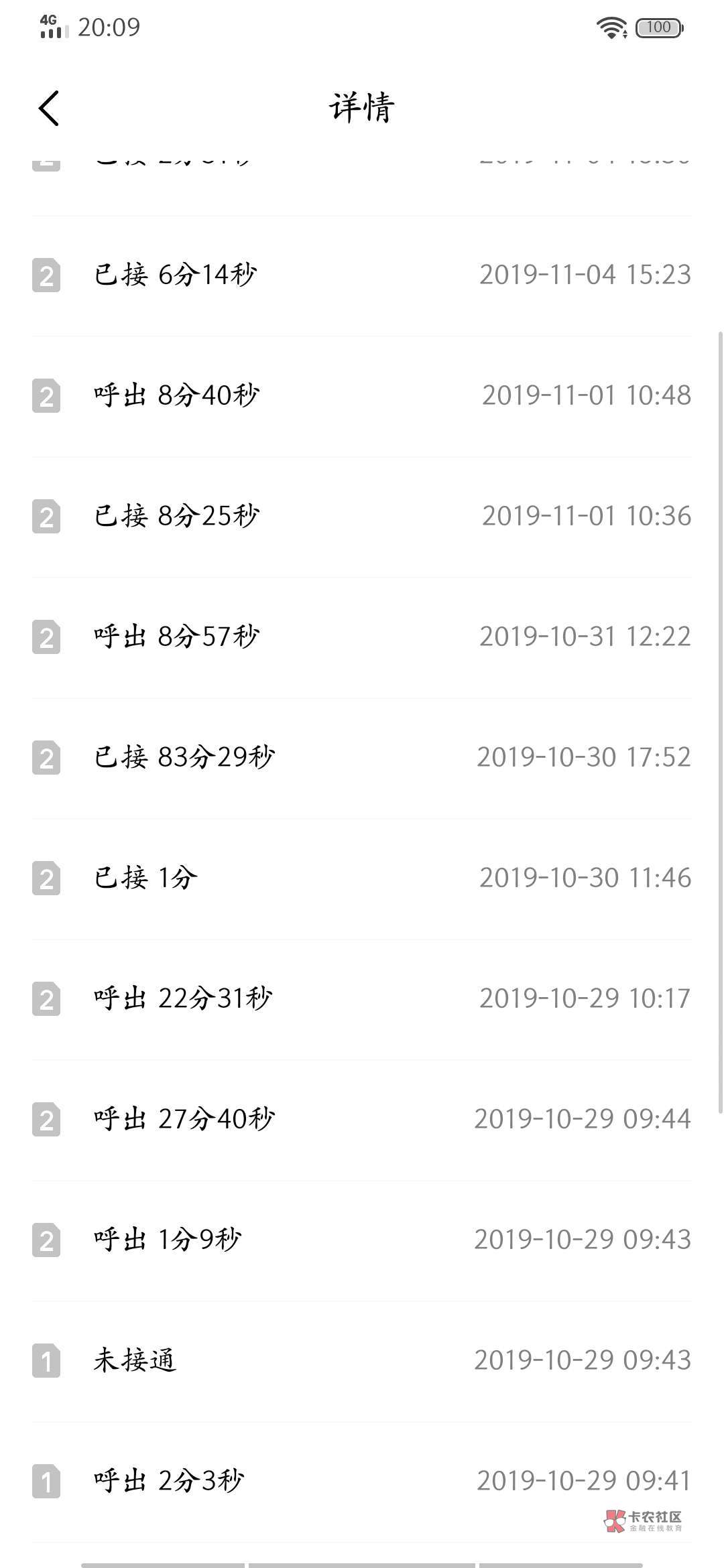Go back from the 详情 call details
The image size is (724, 1568).
pos(49,108)
